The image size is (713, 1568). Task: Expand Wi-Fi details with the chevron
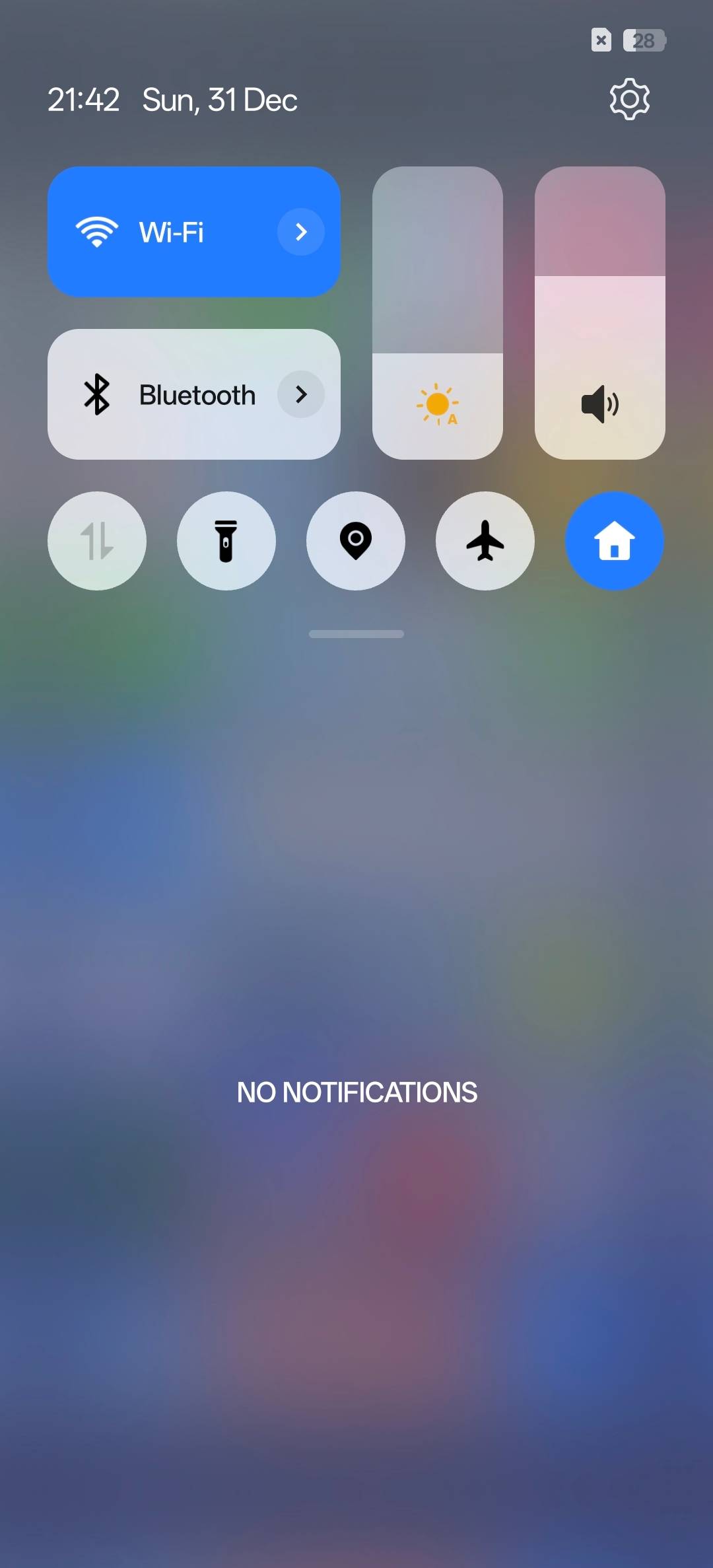[301, 232]
